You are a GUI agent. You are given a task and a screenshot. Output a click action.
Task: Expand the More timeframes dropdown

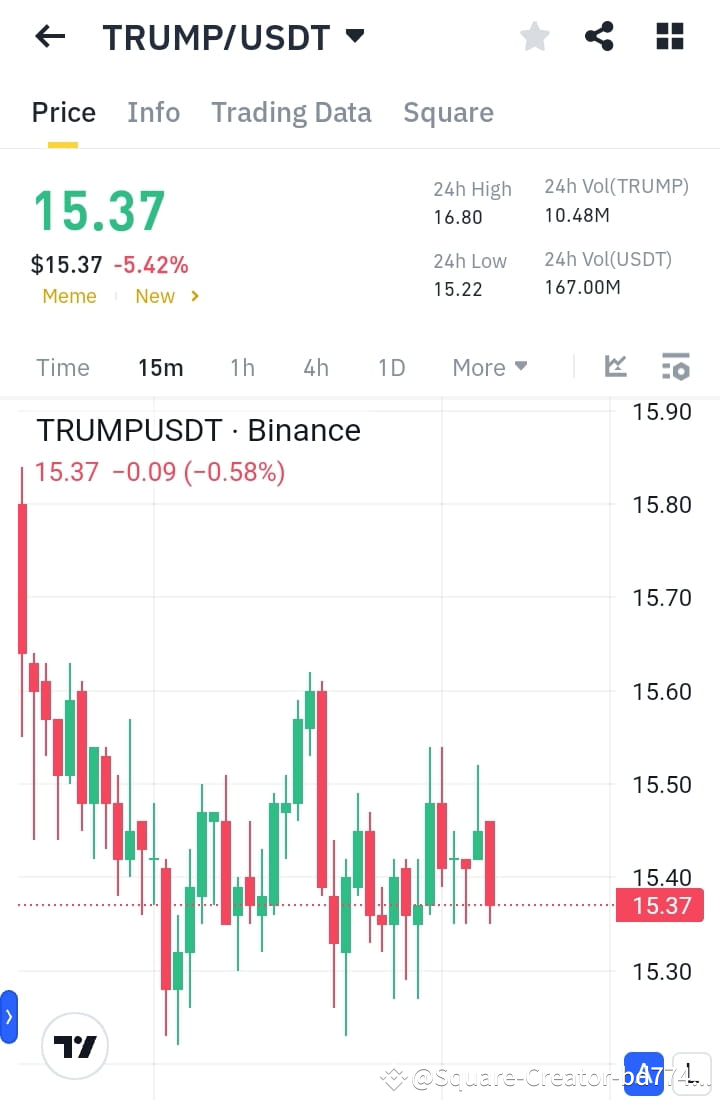pos(489,367)
